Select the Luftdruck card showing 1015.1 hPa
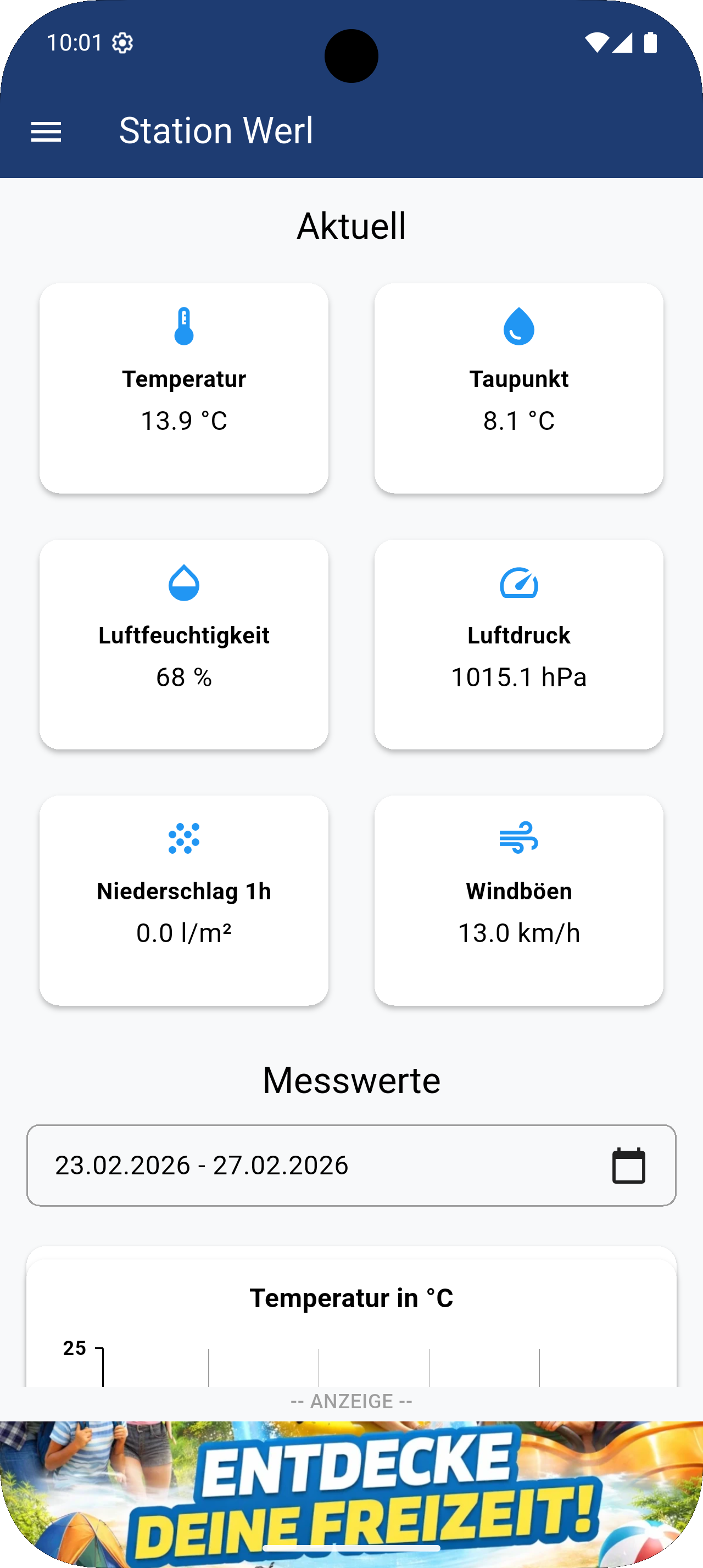This screenshot has width=703, height=1568. point(518,644)
